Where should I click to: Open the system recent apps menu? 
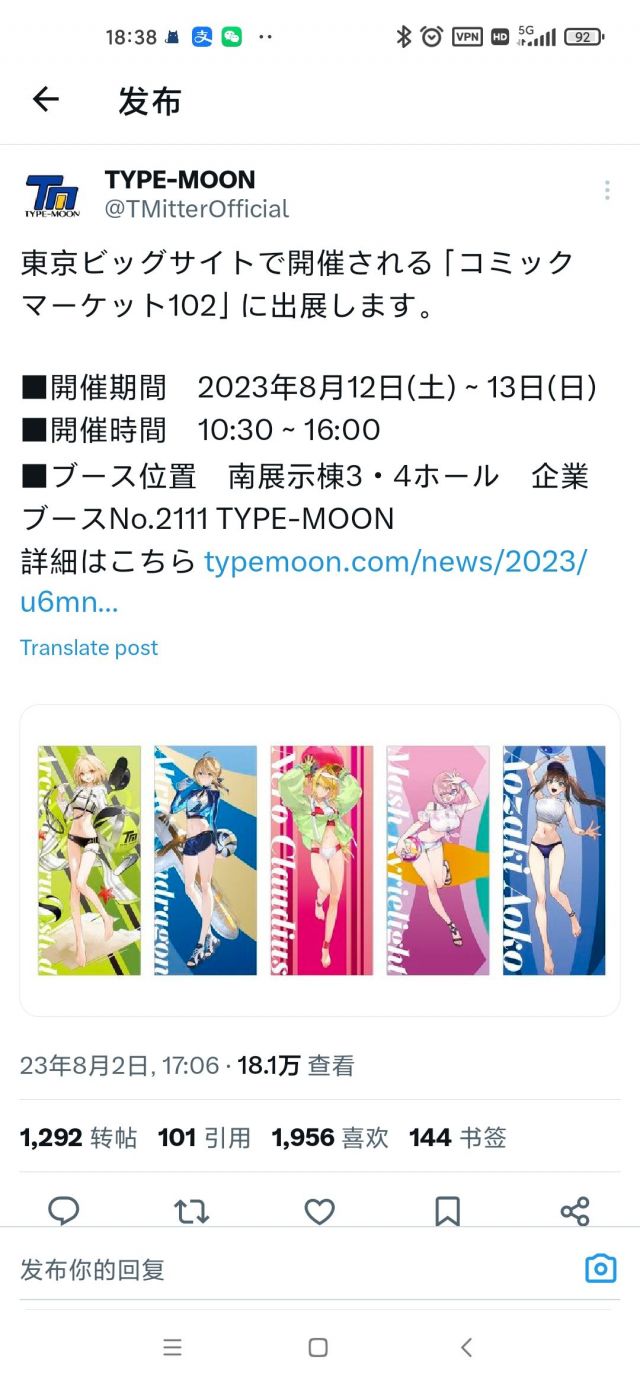[172, 1347]
